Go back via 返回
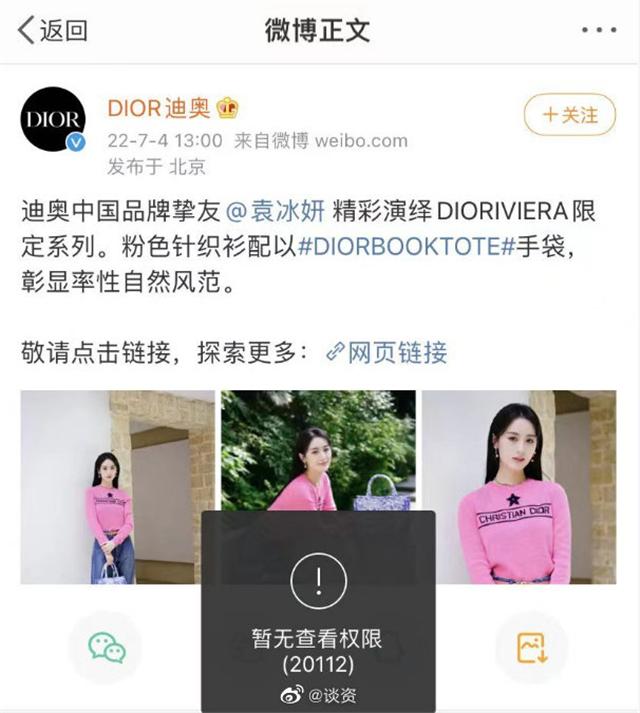Viewport: 640px width, 713px height. tap(52, 30)
